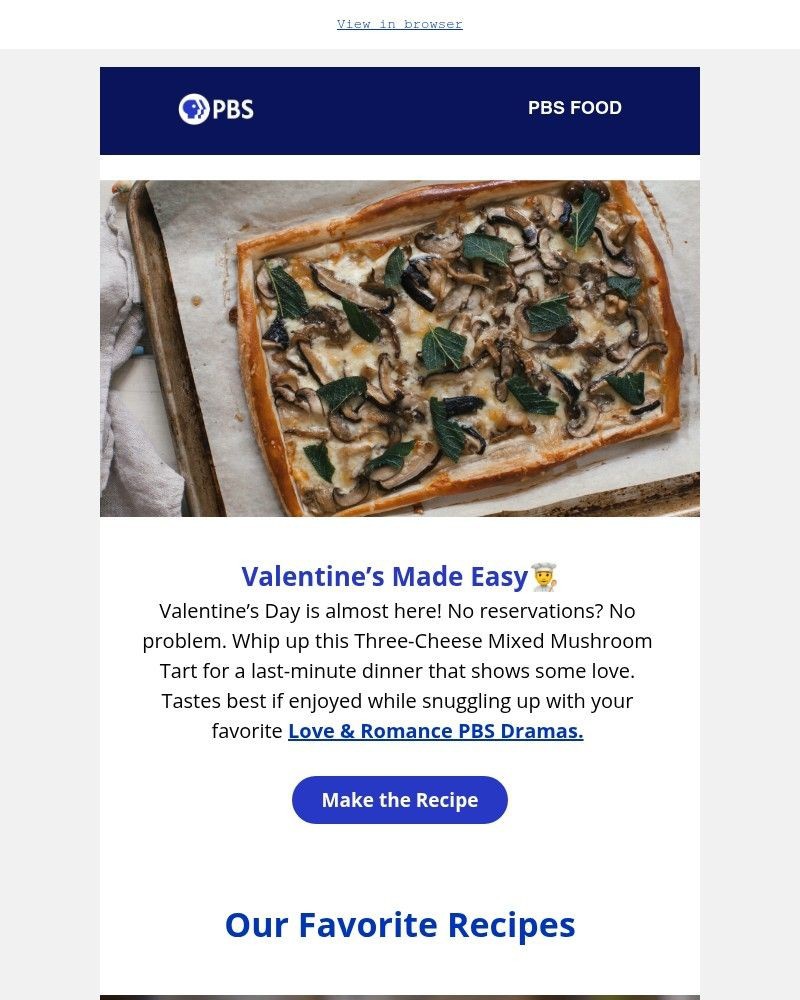
Task: Click the chef emoji beside the heading
Action: coord(545,576)
